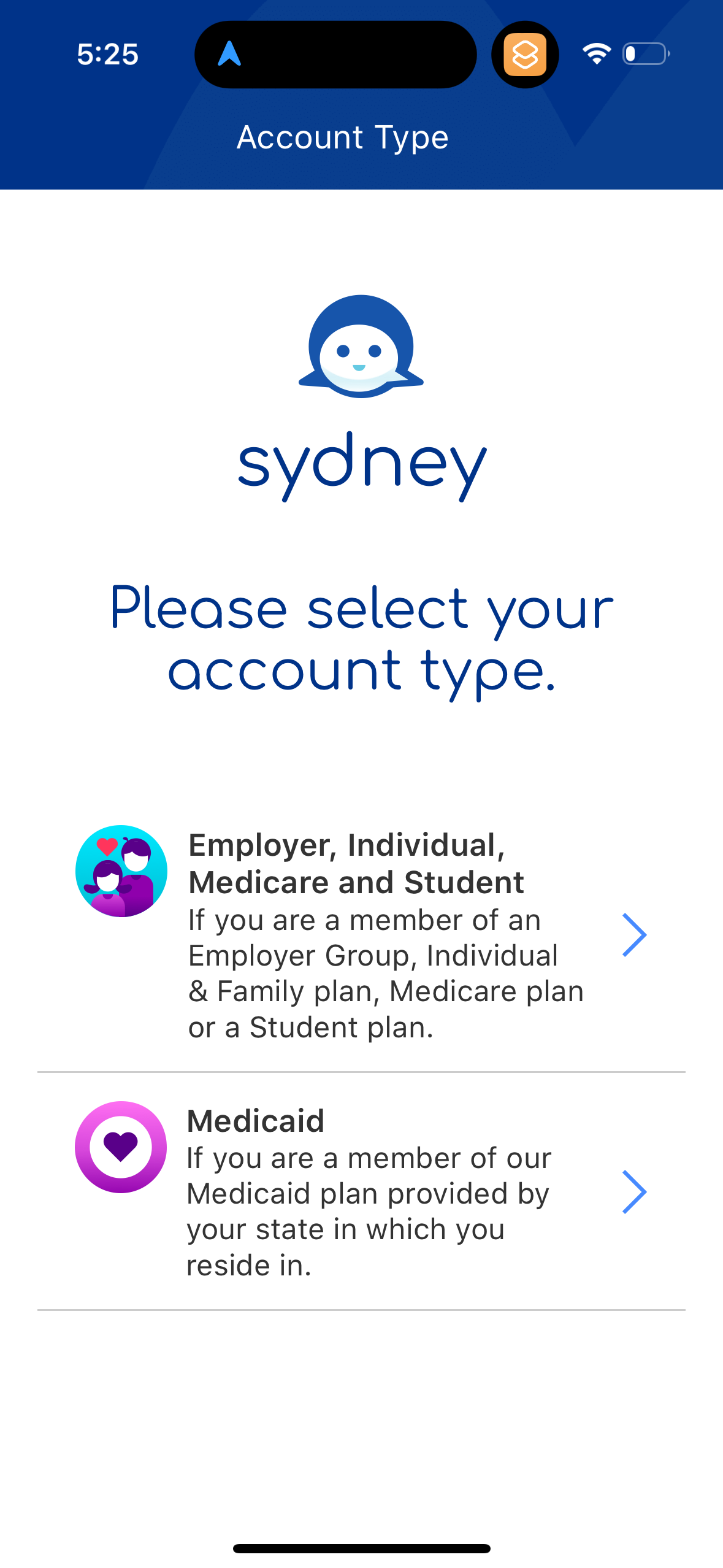Tap the home indicator bar at bottom
This screenshot has height=1568, width=723.
tap(361, 1547)
